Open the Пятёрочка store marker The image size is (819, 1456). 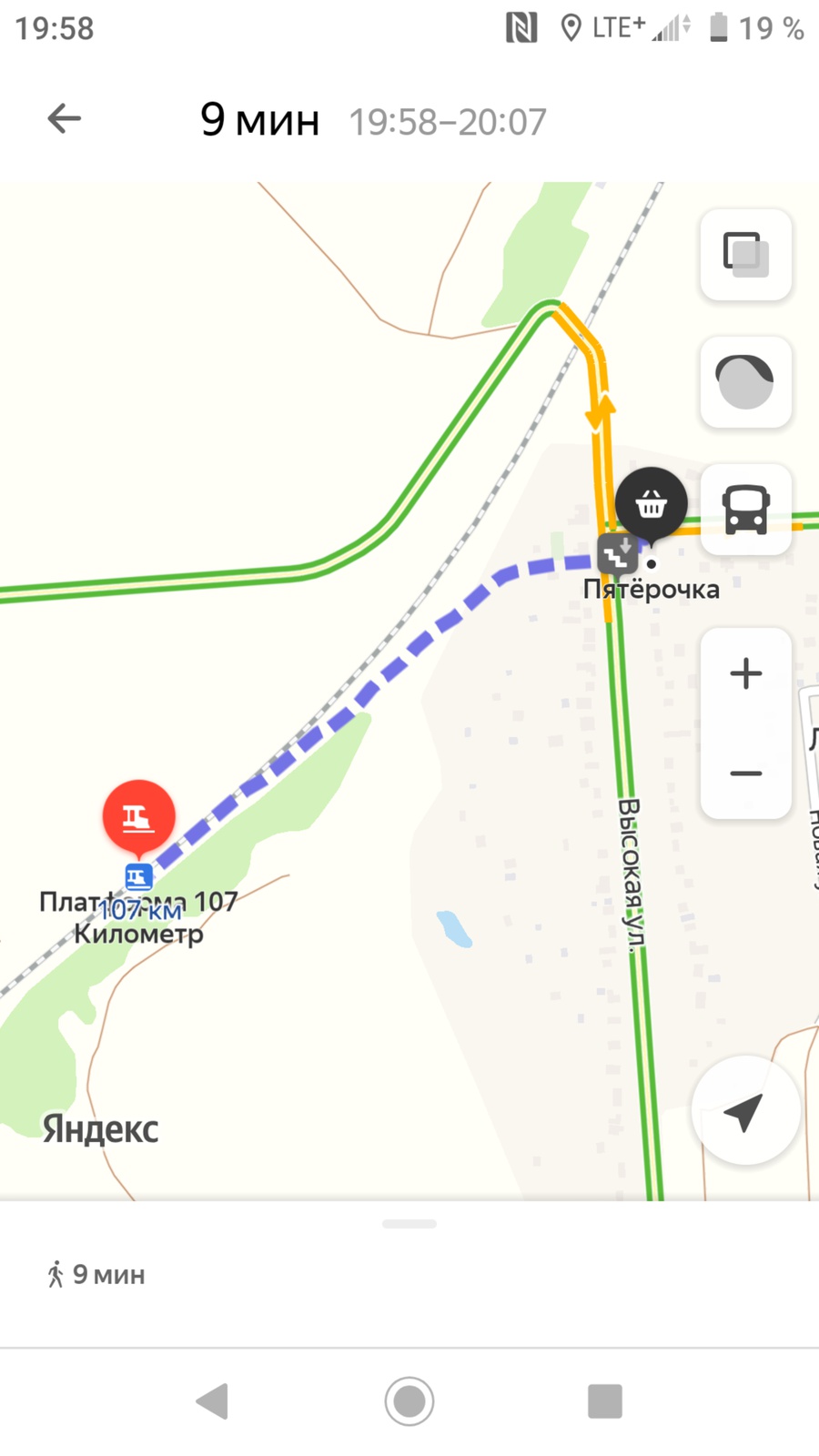651,503
